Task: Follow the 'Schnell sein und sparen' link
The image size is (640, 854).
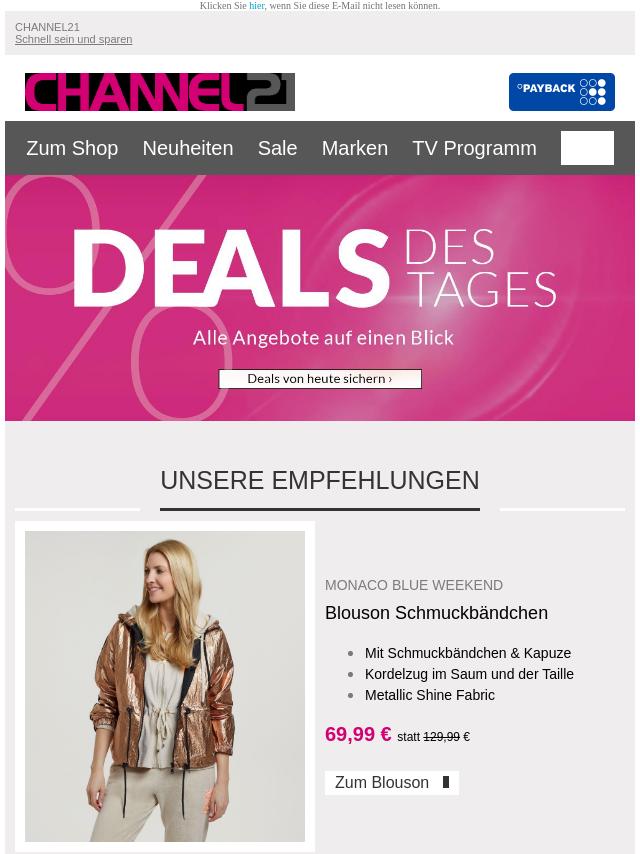Action: click(73, 40)
